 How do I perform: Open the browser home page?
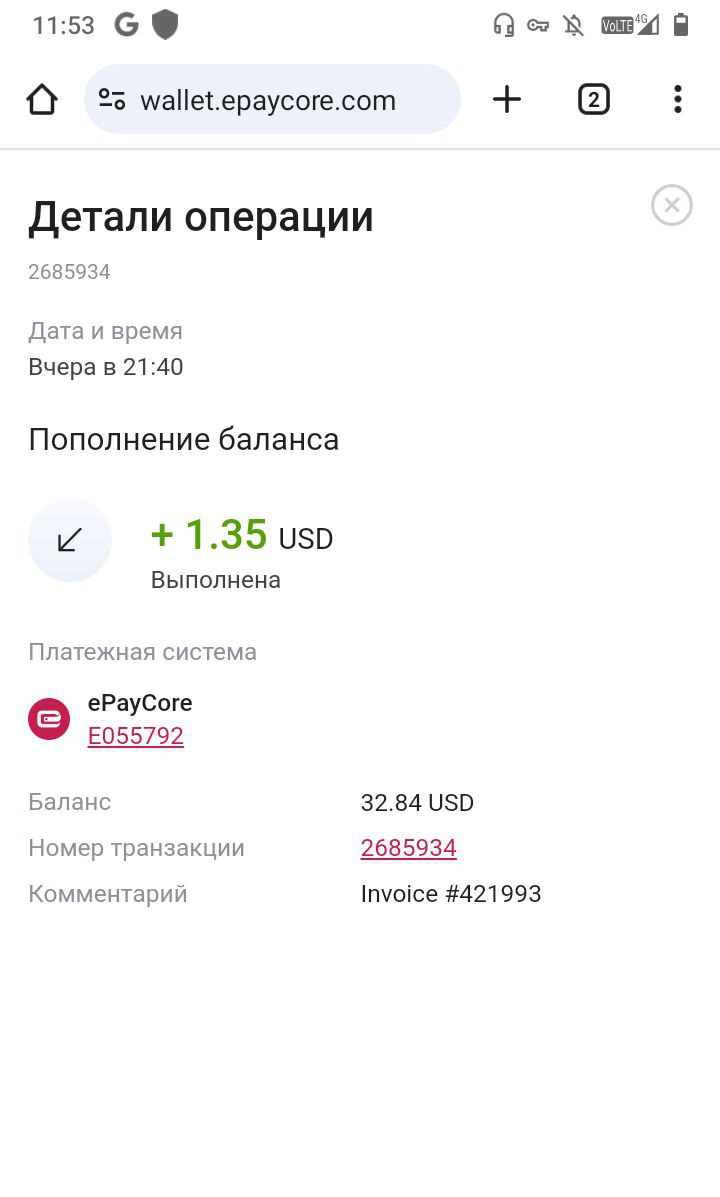point(42,100)
